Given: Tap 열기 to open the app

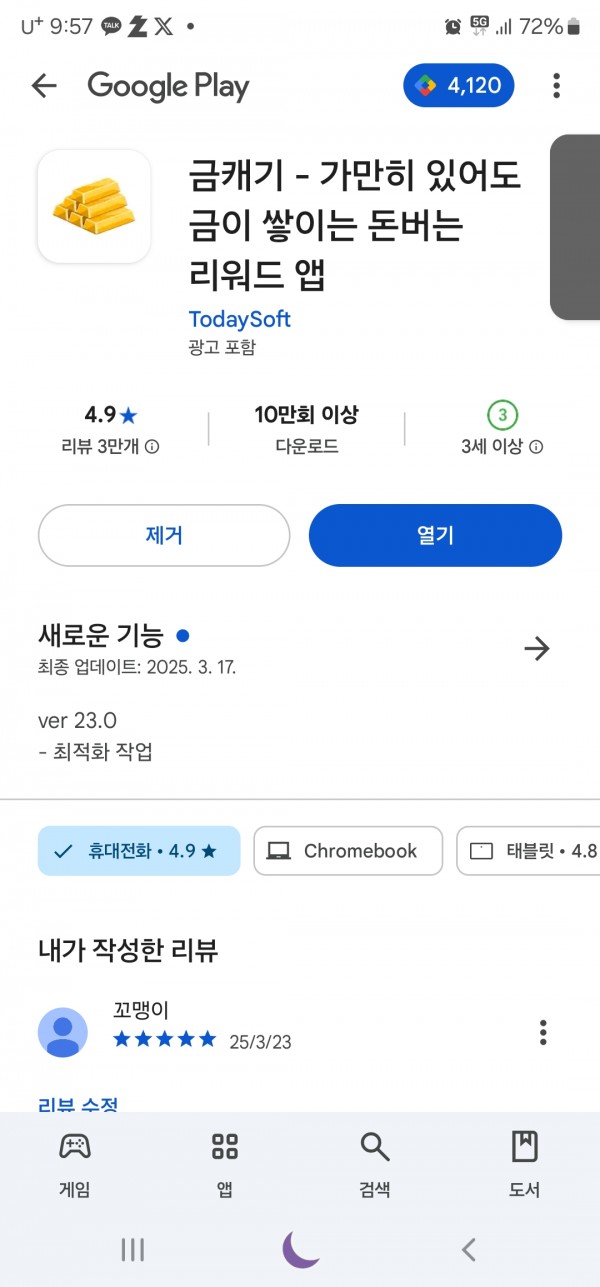Looking at the screenshot, I should (x=435, y=535).
